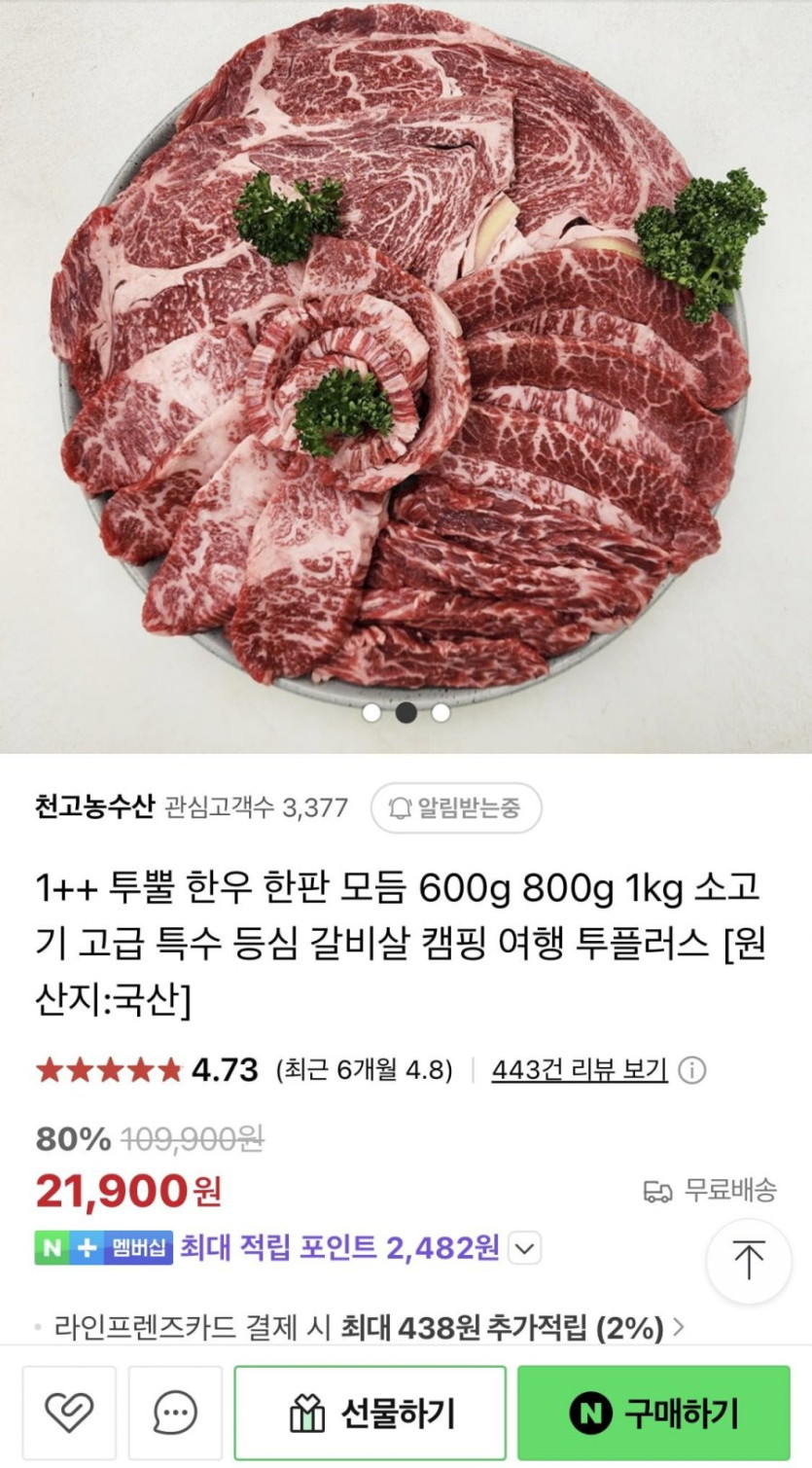Tap the 선물하기 button
This screenshot has height=1468, width=812.
point(371,1413)
